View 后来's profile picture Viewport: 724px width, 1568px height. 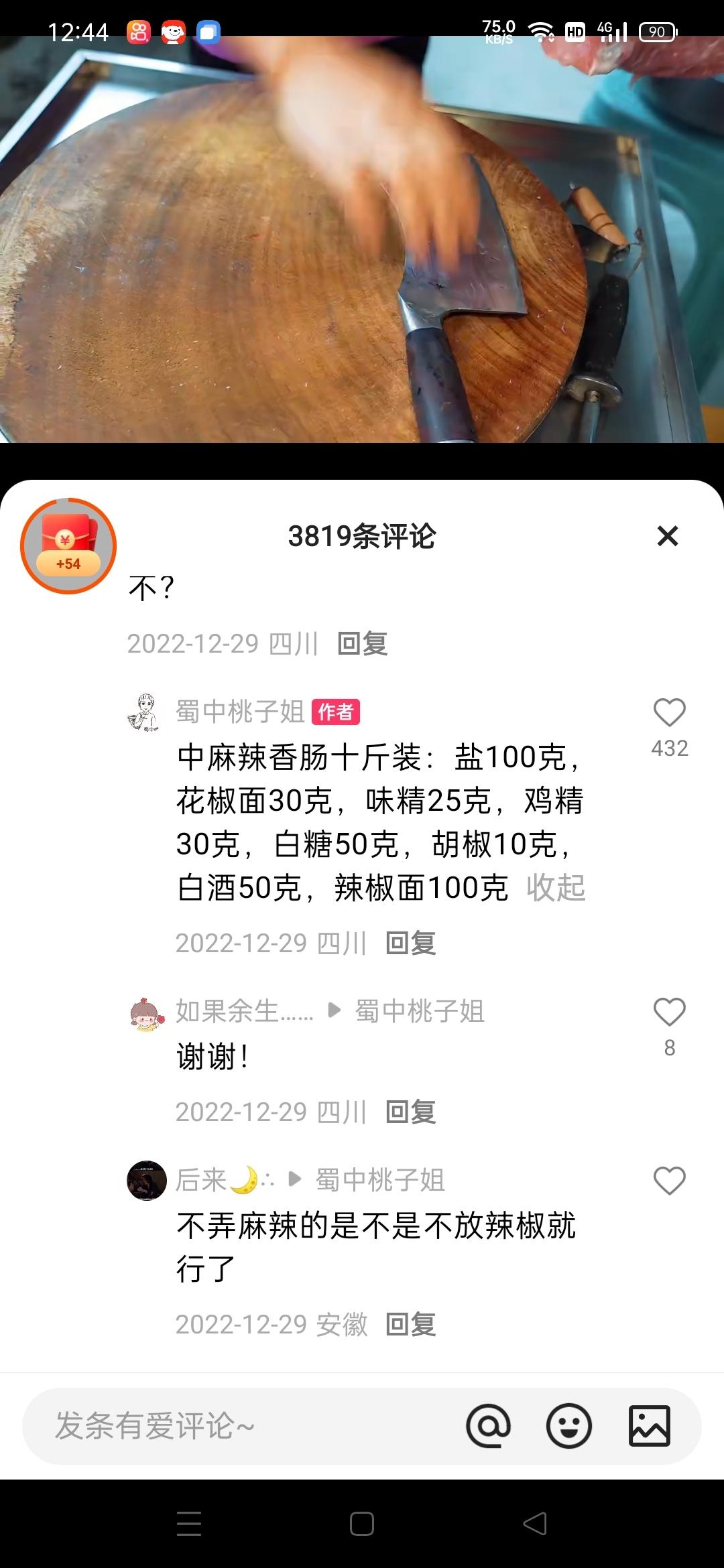[x=146, y=1181]
